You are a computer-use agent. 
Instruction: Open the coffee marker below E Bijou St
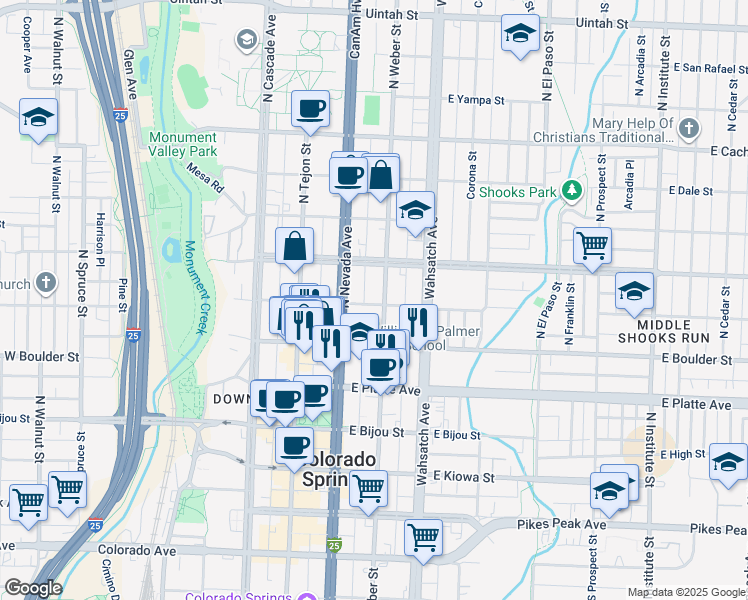(293, 447)
